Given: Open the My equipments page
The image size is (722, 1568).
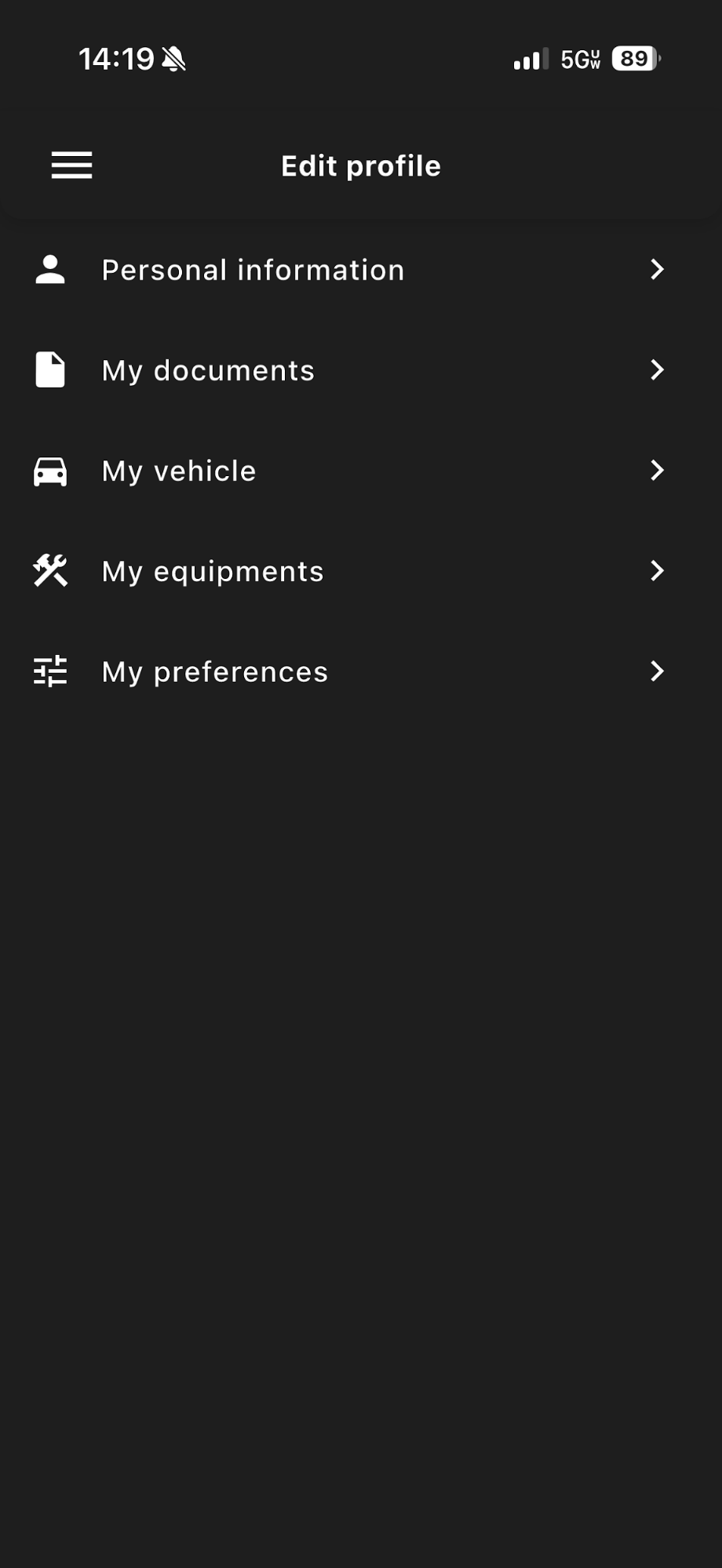Looking at the screenshot, I should 213,571.
